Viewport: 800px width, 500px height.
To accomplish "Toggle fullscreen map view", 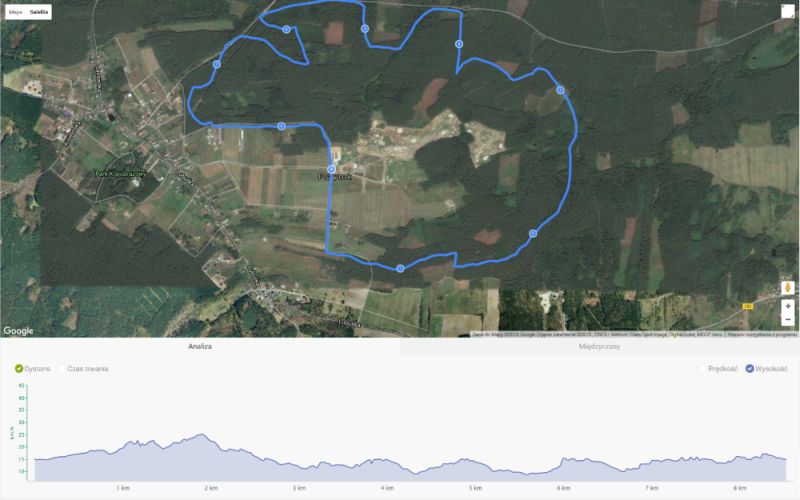I will (788, 12).
